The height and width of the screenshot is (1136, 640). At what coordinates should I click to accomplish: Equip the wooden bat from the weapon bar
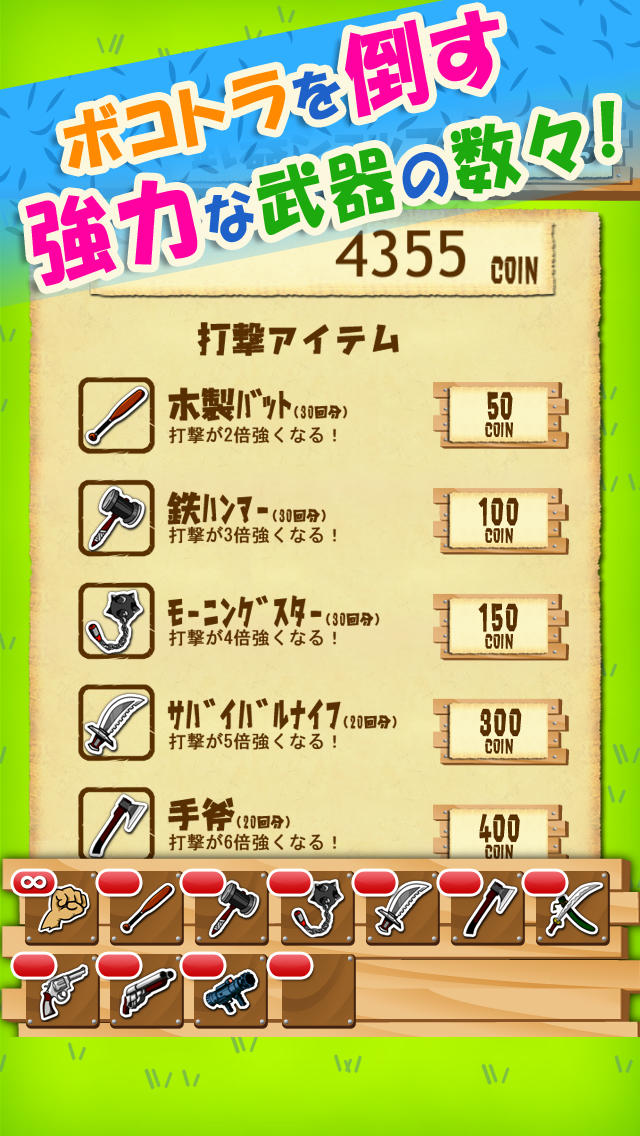146,908
